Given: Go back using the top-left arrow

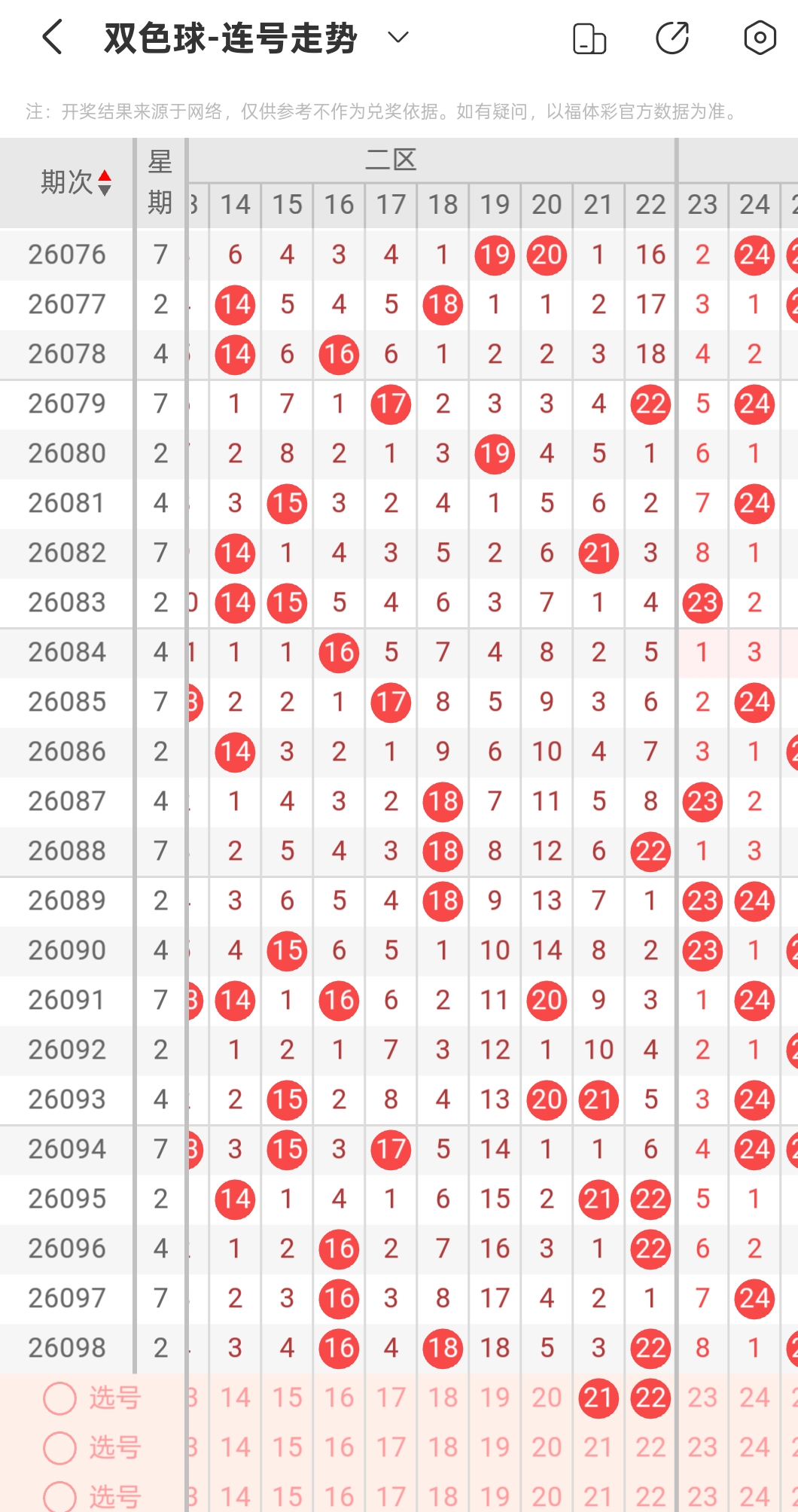Looking at the screenshot, I should (x=52, y=37).
